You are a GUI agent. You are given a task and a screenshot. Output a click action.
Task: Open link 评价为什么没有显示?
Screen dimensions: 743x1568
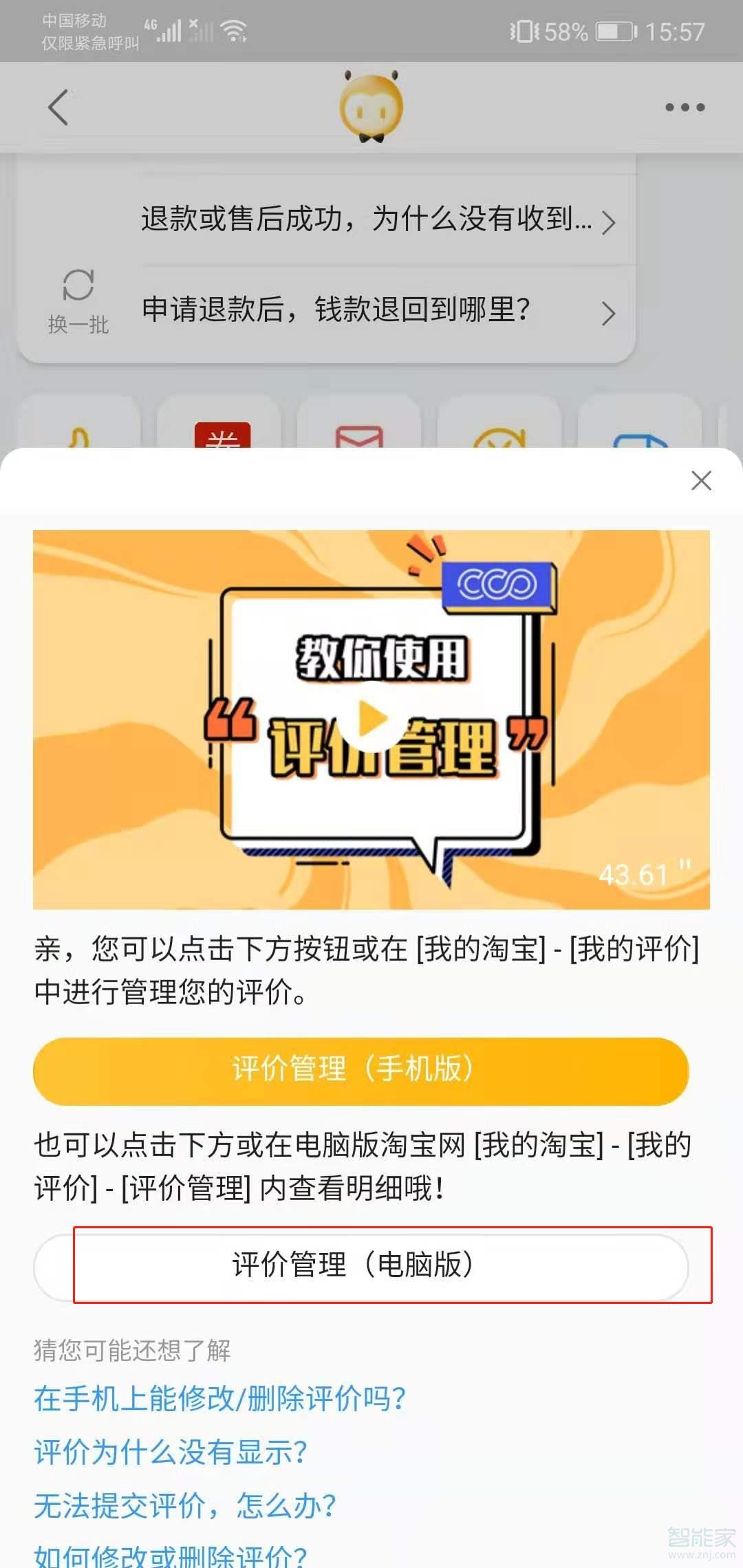point(171,1452)
